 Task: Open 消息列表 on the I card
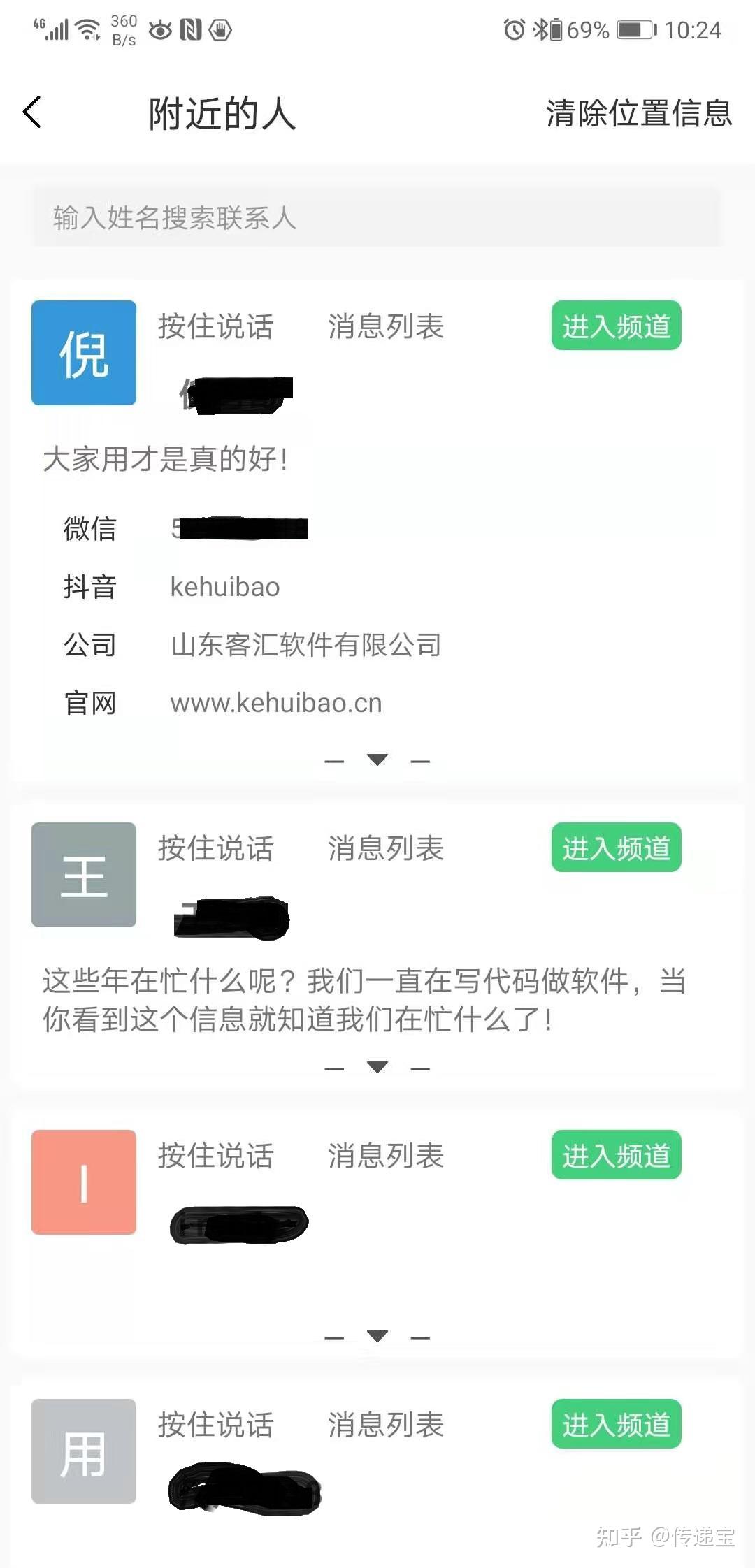click(386, 1156)
